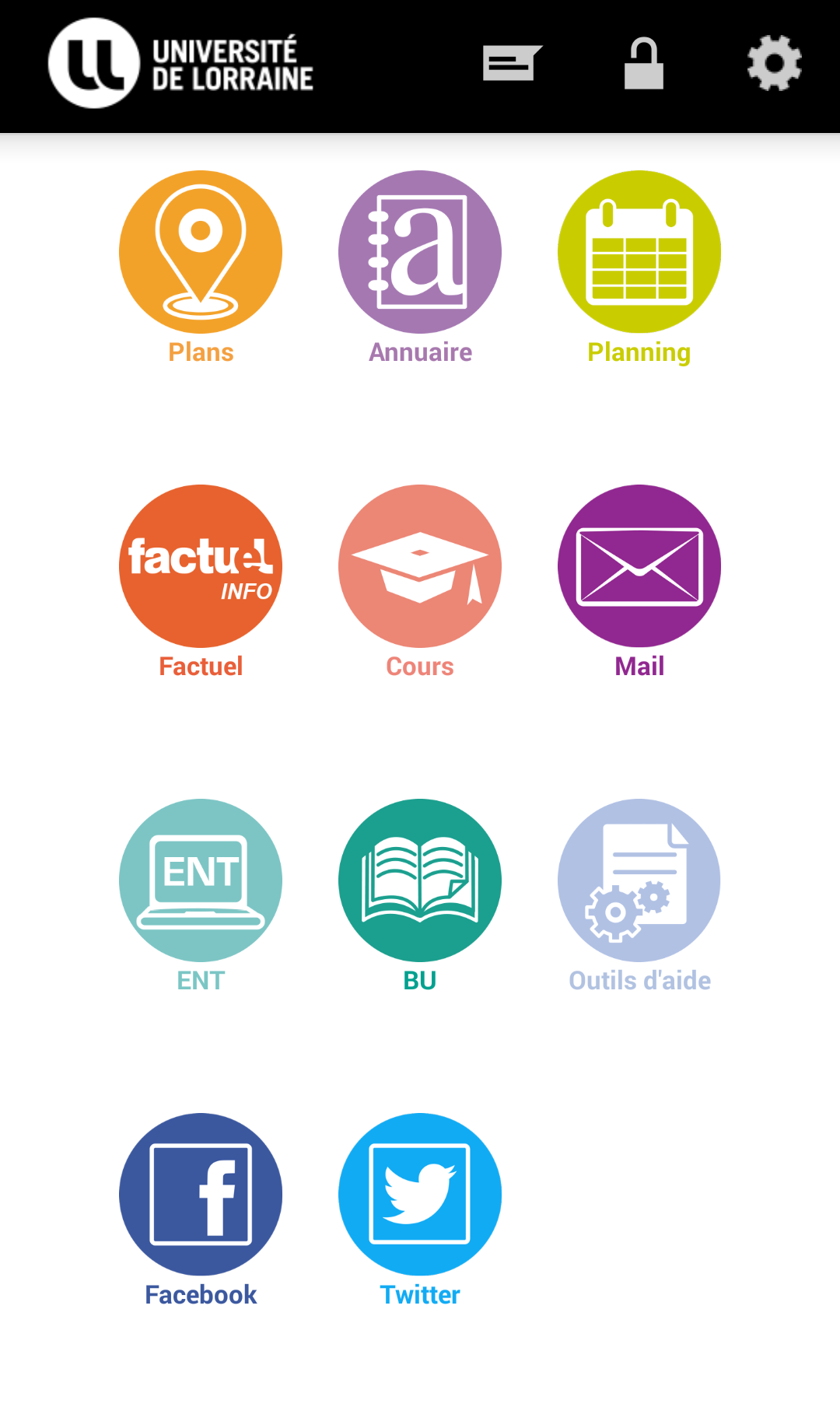Screen dimensions: 840x1428
Task: Open the BU library section
Action: pos(420,880)
